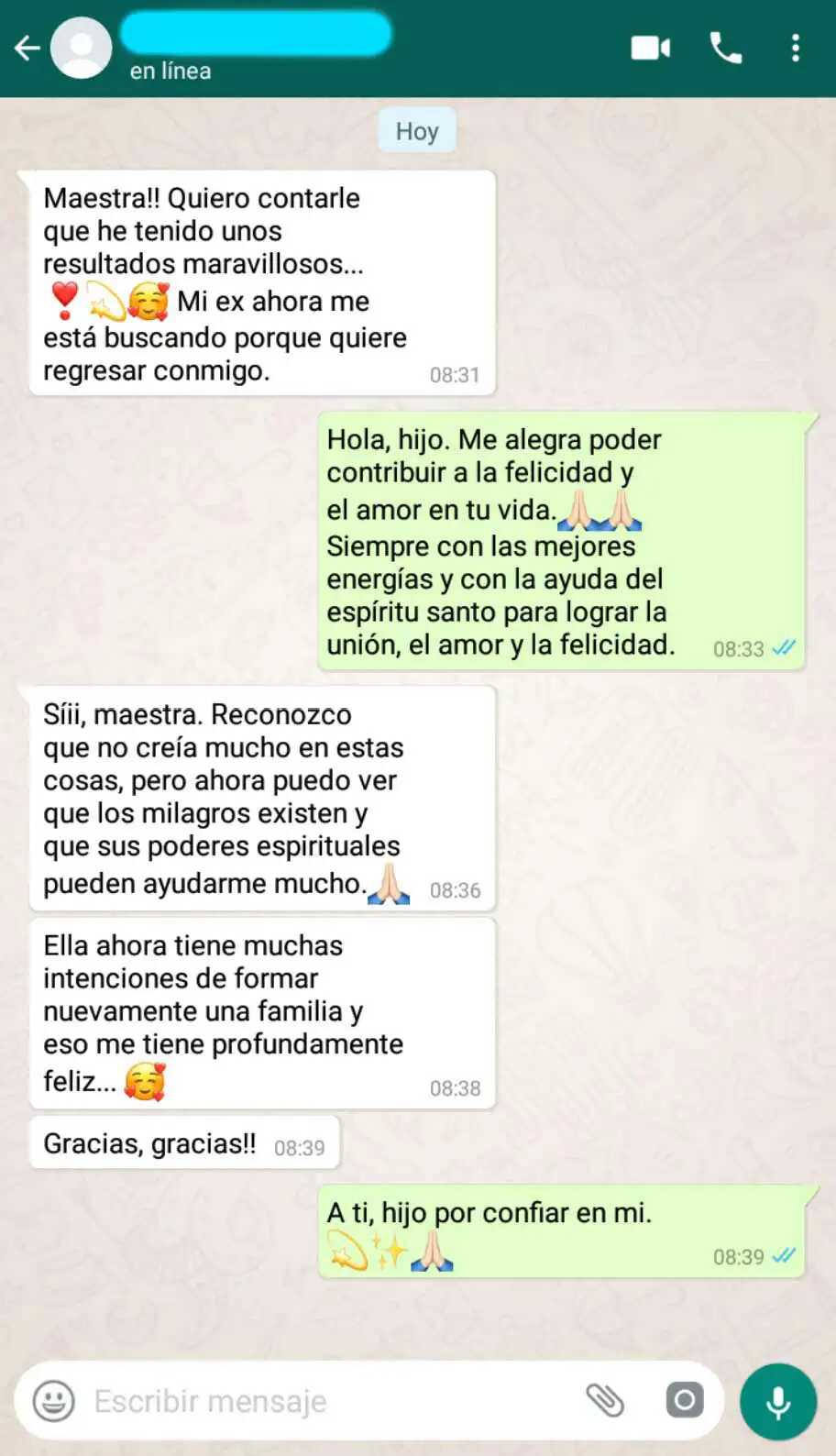Open the three-dot chat options menu
The height and width of the screenshot is (1456, 836).
click(x=794, y=47)
